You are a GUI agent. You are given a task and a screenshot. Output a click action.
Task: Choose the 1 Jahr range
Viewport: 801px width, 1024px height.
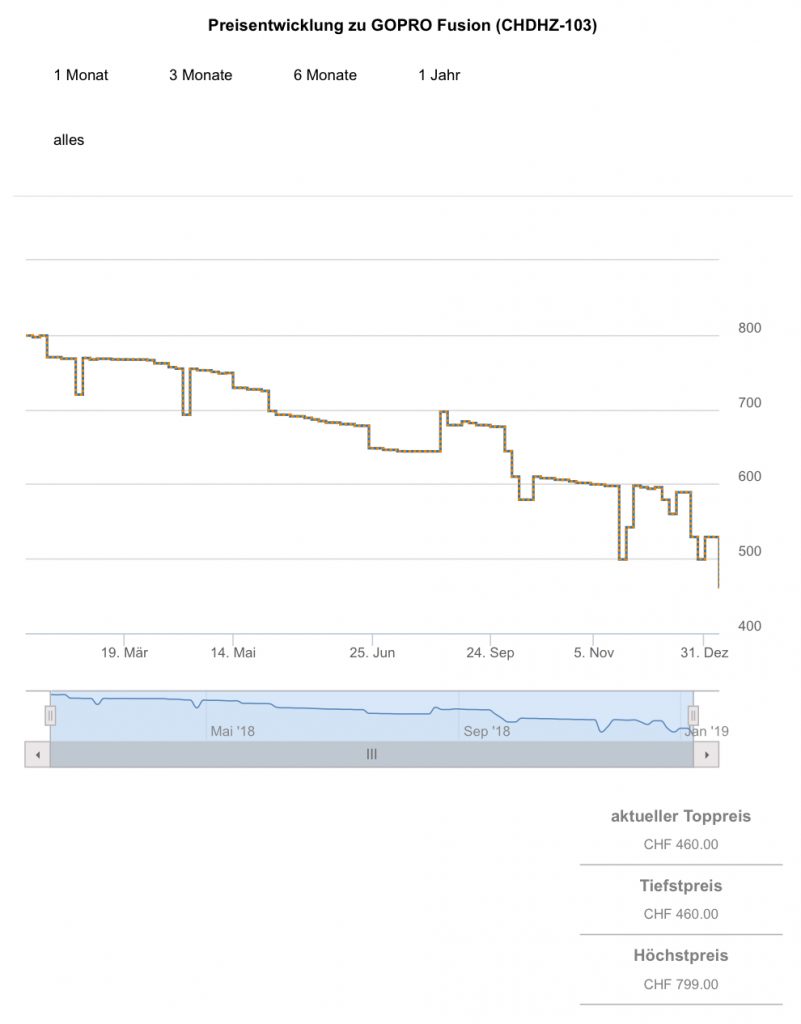click(439, 75)
